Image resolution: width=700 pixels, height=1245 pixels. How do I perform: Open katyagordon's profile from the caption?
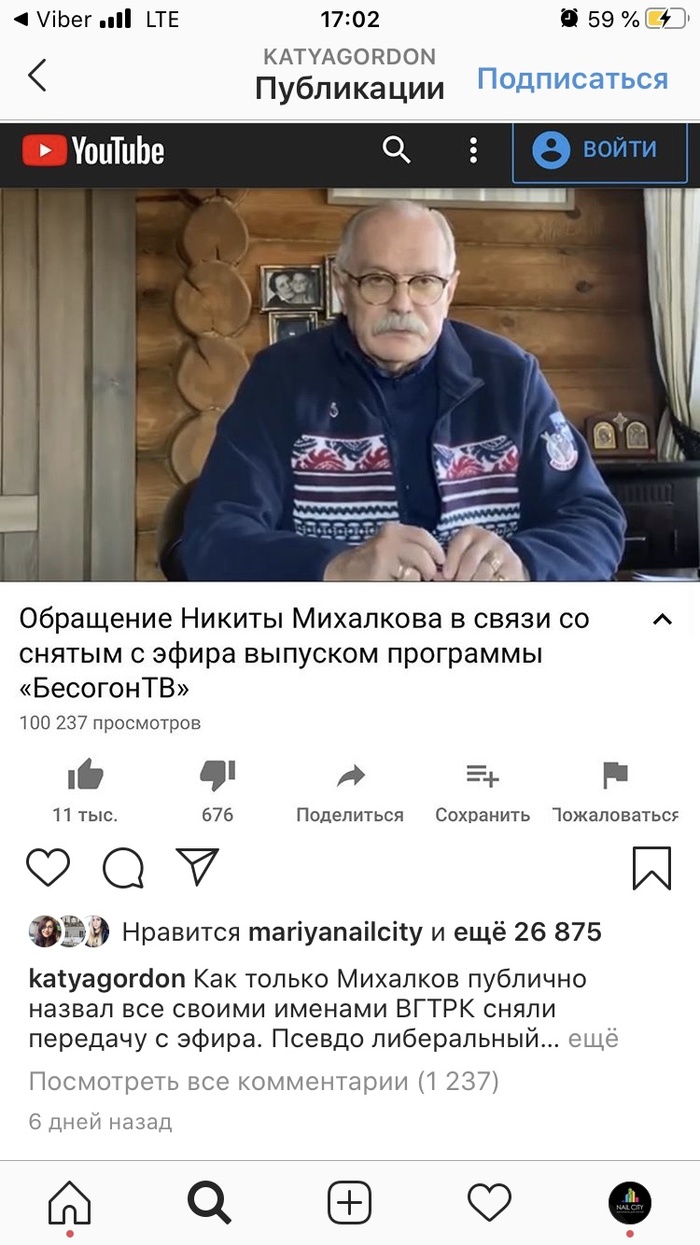(107, 978)
